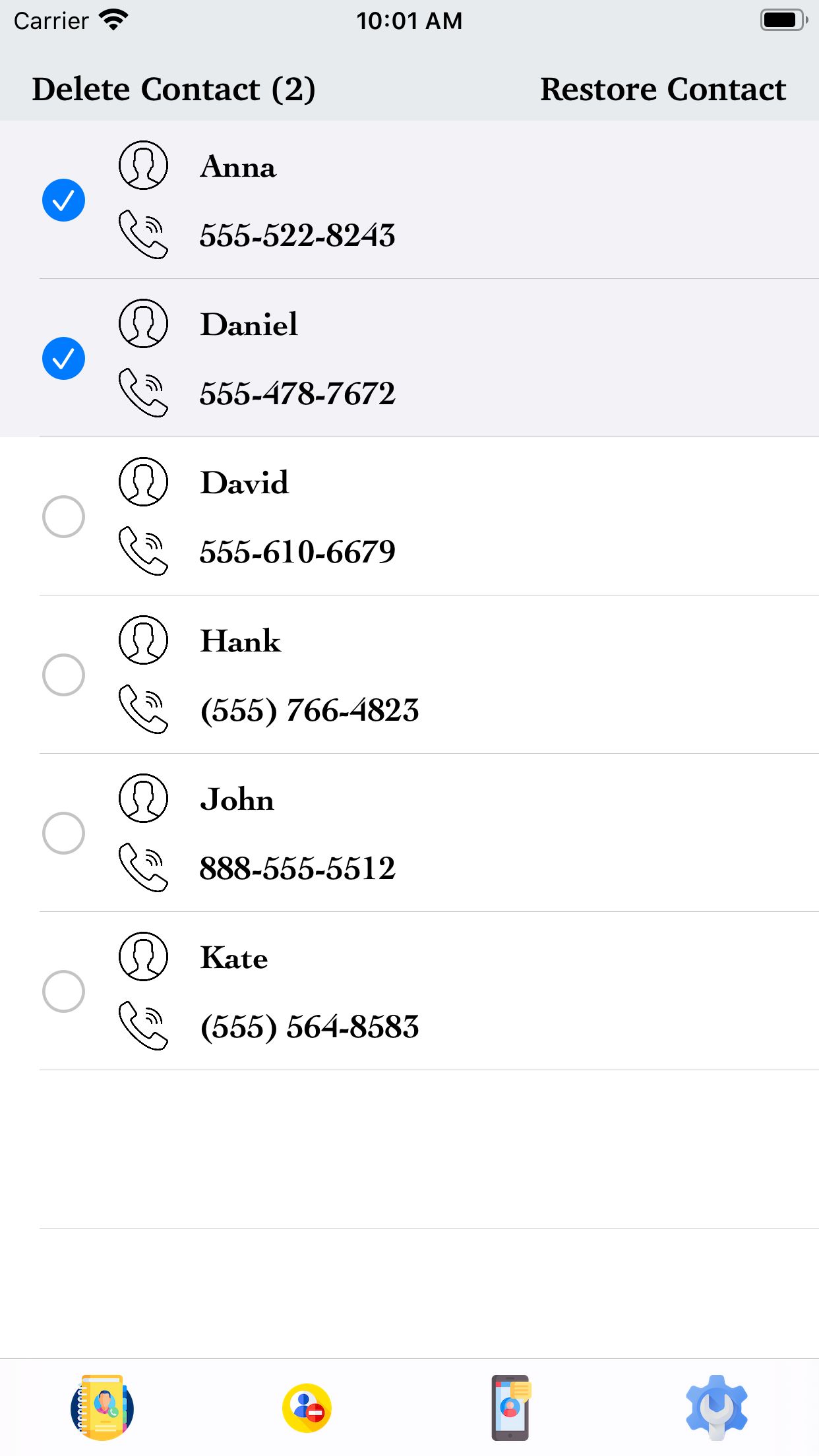Mark Hank for deletion
The width and height of the screenshot is (819, 1456).
pyautogui.click(x=63, y=675)
